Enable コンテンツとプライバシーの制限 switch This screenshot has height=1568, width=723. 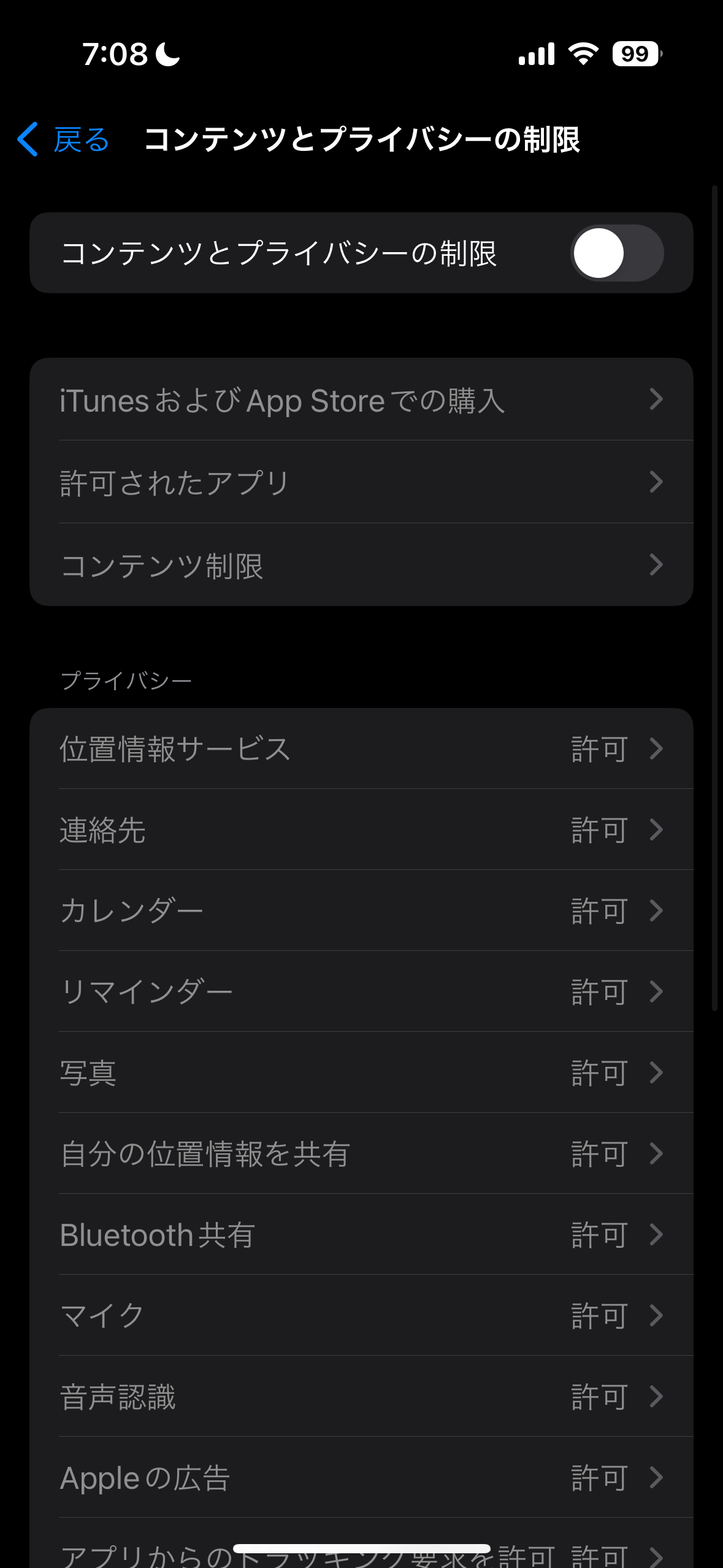click(x=616, y=253)
